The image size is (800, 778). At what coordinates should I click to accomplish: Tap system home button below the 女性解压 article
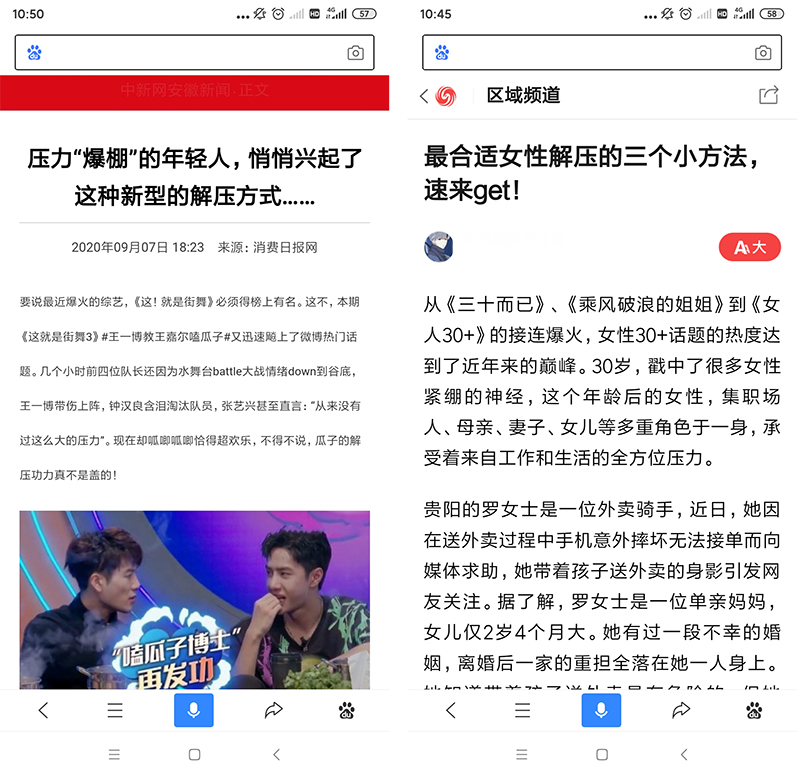pyautogui.click(x=602, y=754)
